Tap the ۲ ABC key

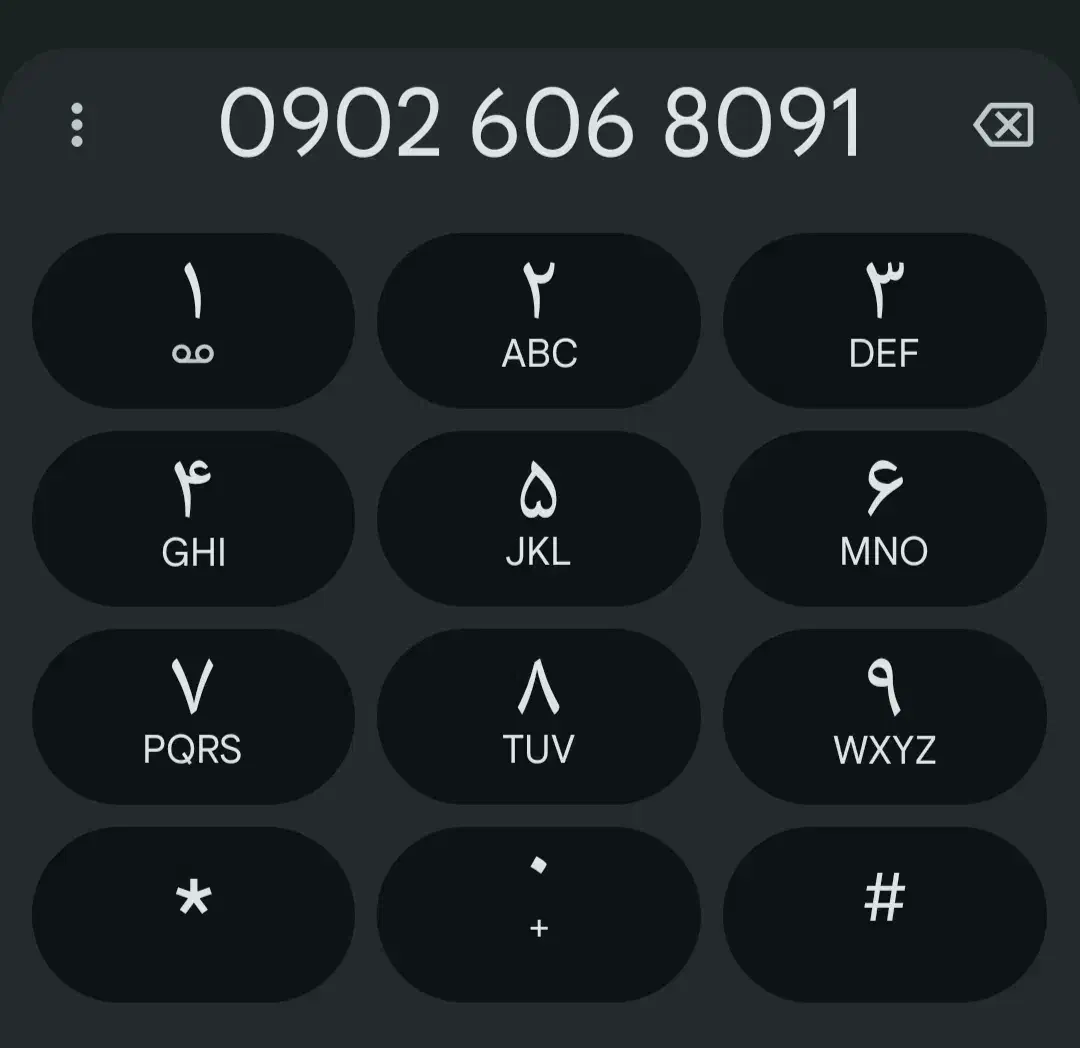click(x=539, y=320)
